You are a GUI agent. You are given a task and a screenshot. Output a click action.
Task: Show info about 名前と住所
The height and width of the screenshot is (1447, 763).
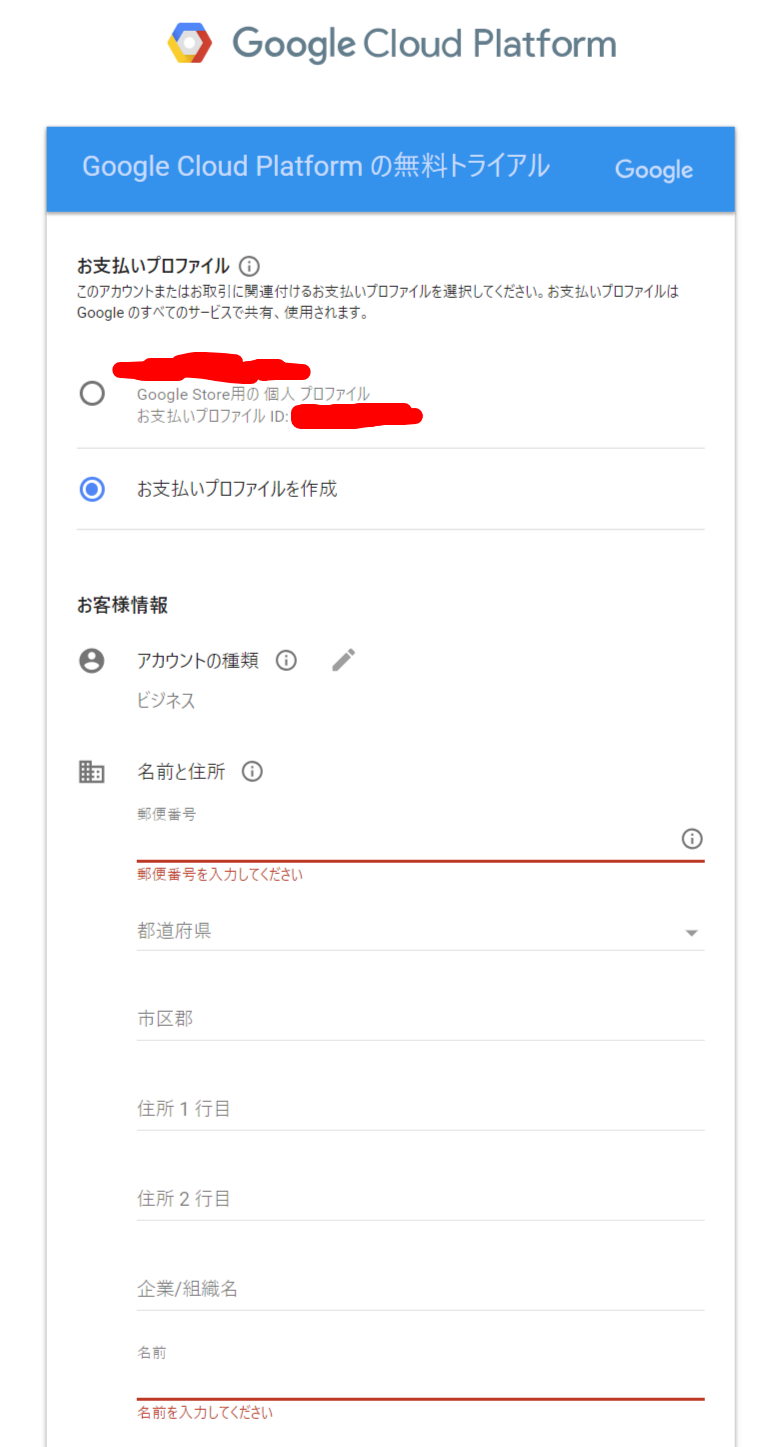[253, 772]
